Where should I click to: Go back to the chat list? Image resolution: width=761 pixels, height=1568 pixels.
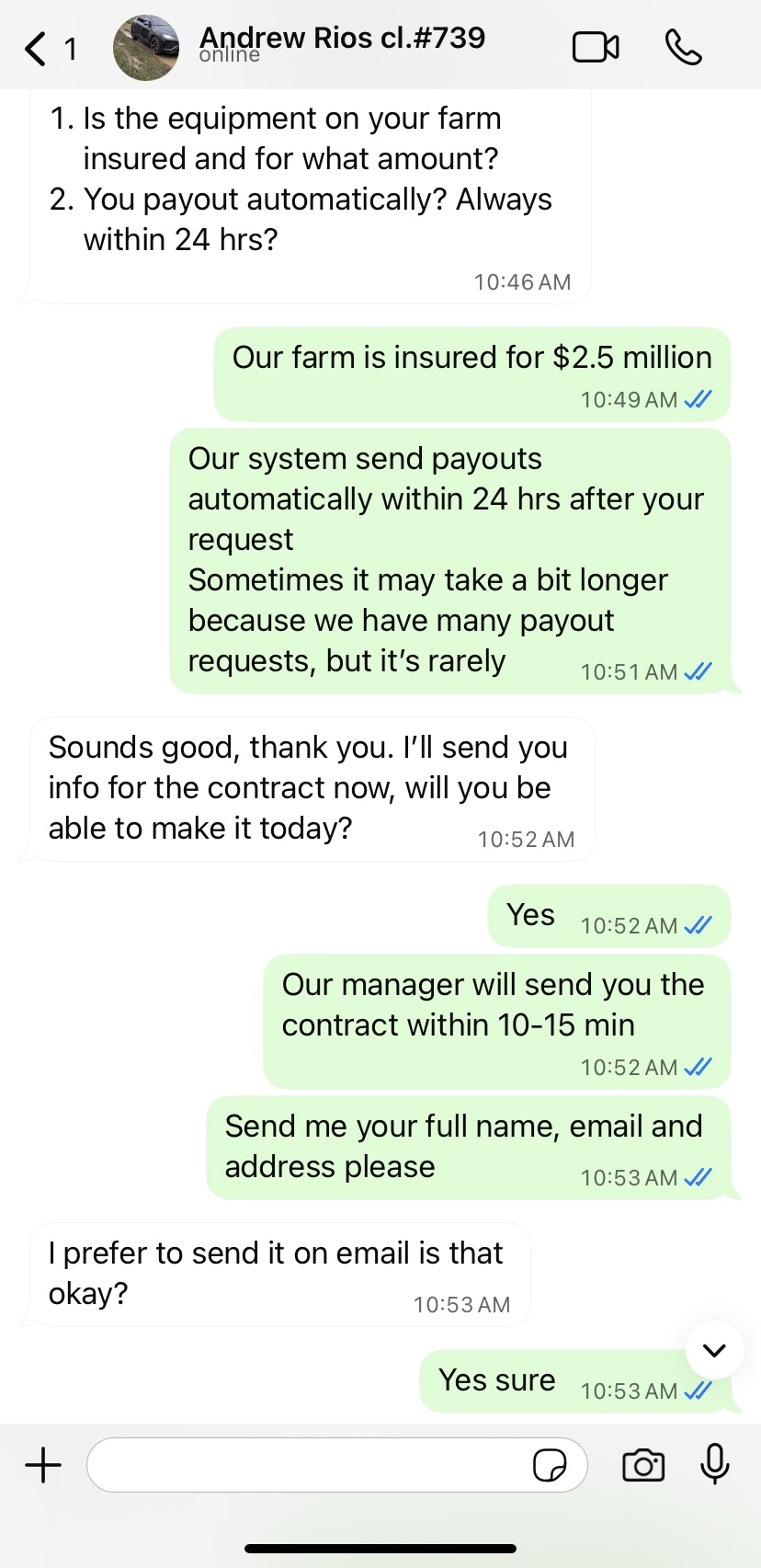pos(37,49)
